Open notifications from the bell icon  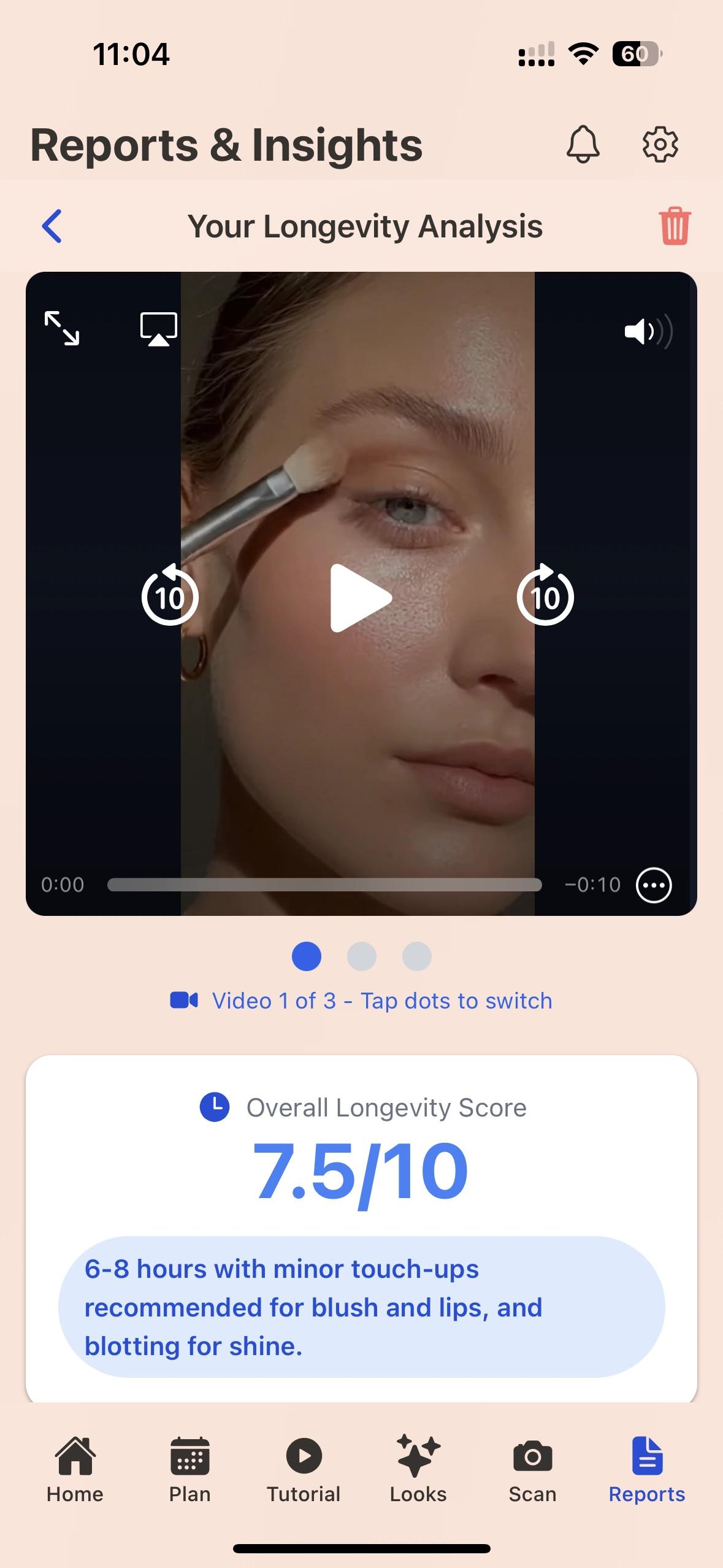pos(583,145)
